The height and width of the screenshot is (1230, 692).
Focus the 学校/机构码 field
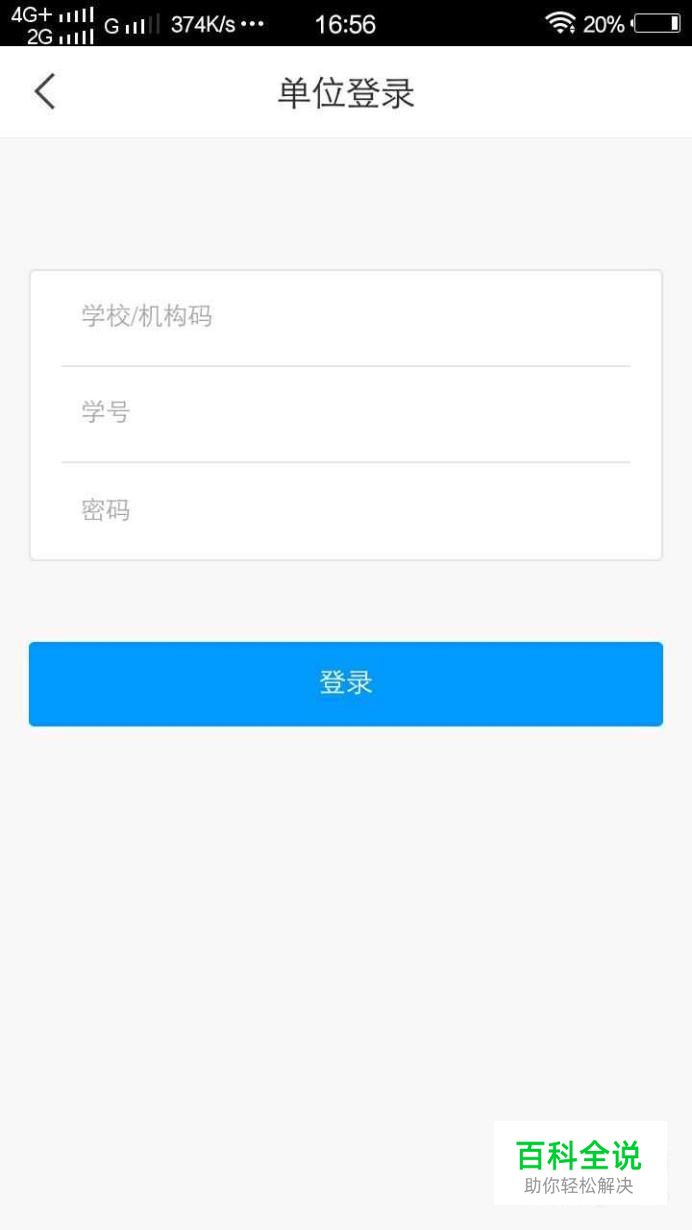[x=346, y=318]
